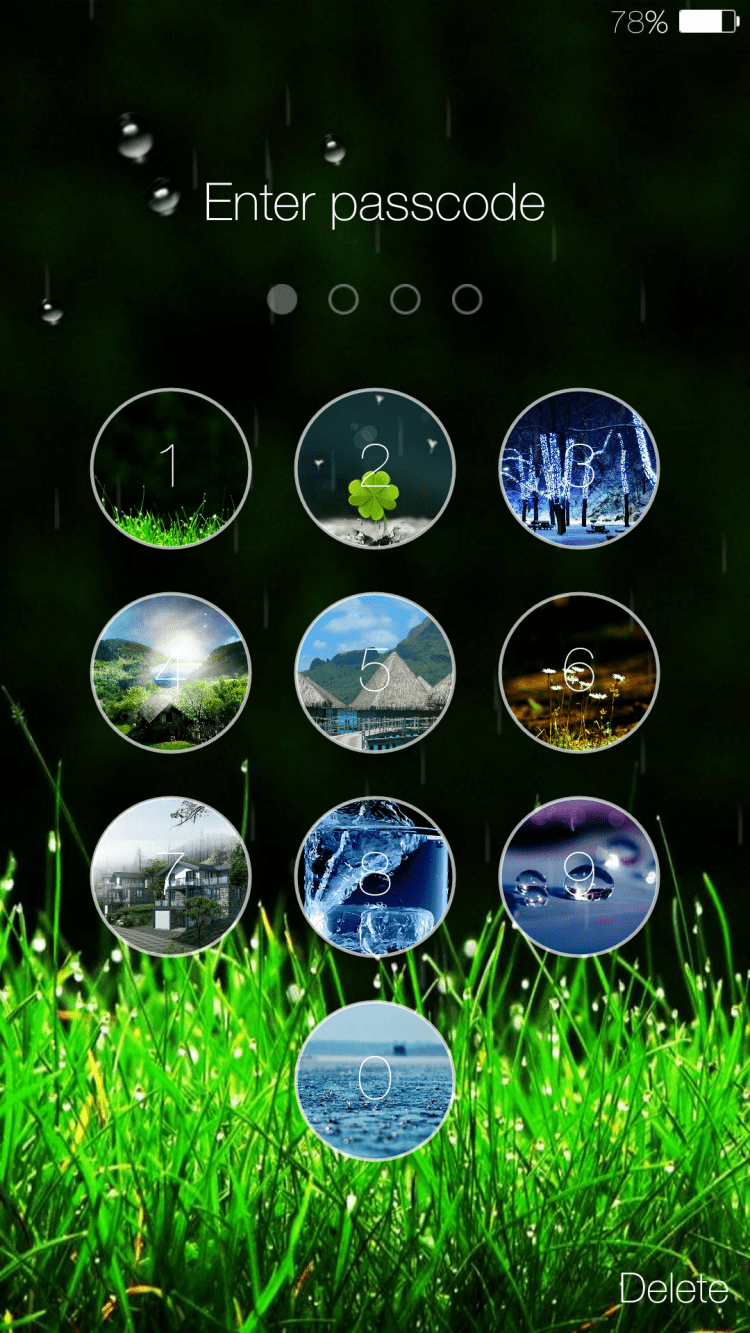Enter digit 2 with the clover key
The height and width of the screenshot is (1333, 750).
tap(375, 468)
